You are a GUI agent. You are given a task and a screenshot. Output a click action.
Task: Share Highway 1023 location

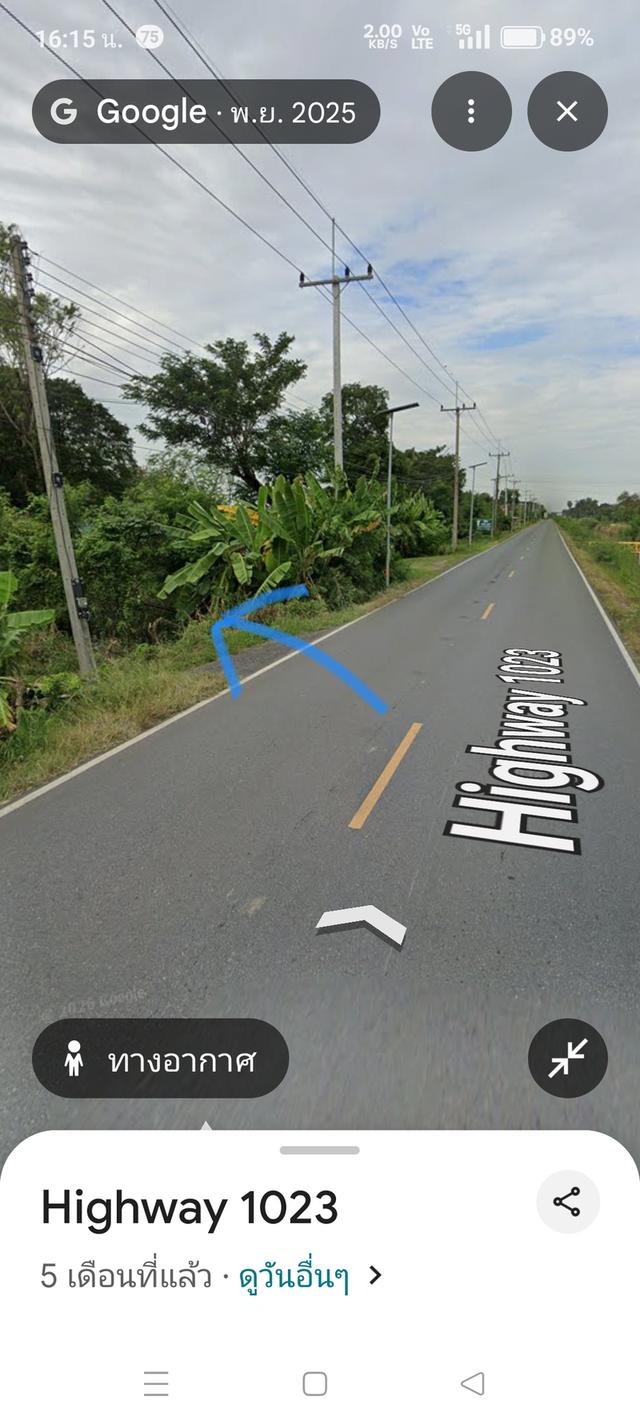click(567, 1202)
